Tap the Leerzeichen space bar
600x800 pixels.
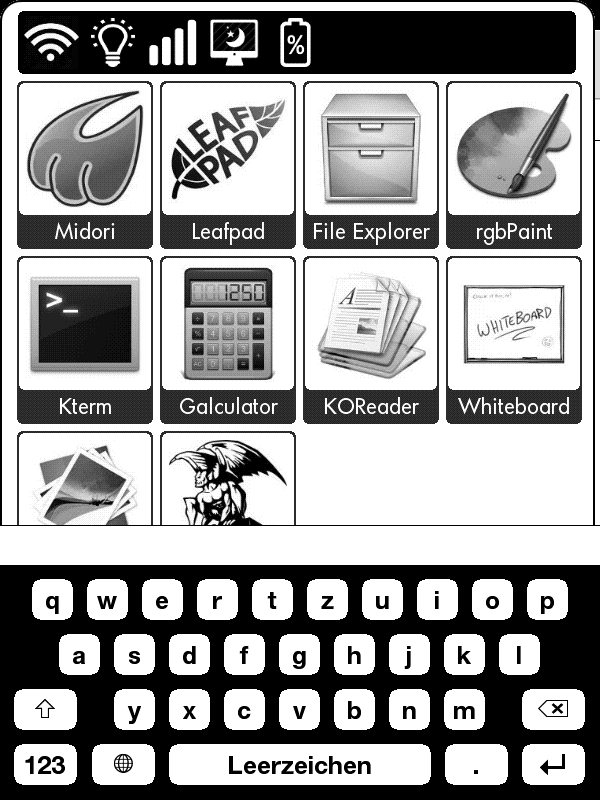(x=299, y=766)
